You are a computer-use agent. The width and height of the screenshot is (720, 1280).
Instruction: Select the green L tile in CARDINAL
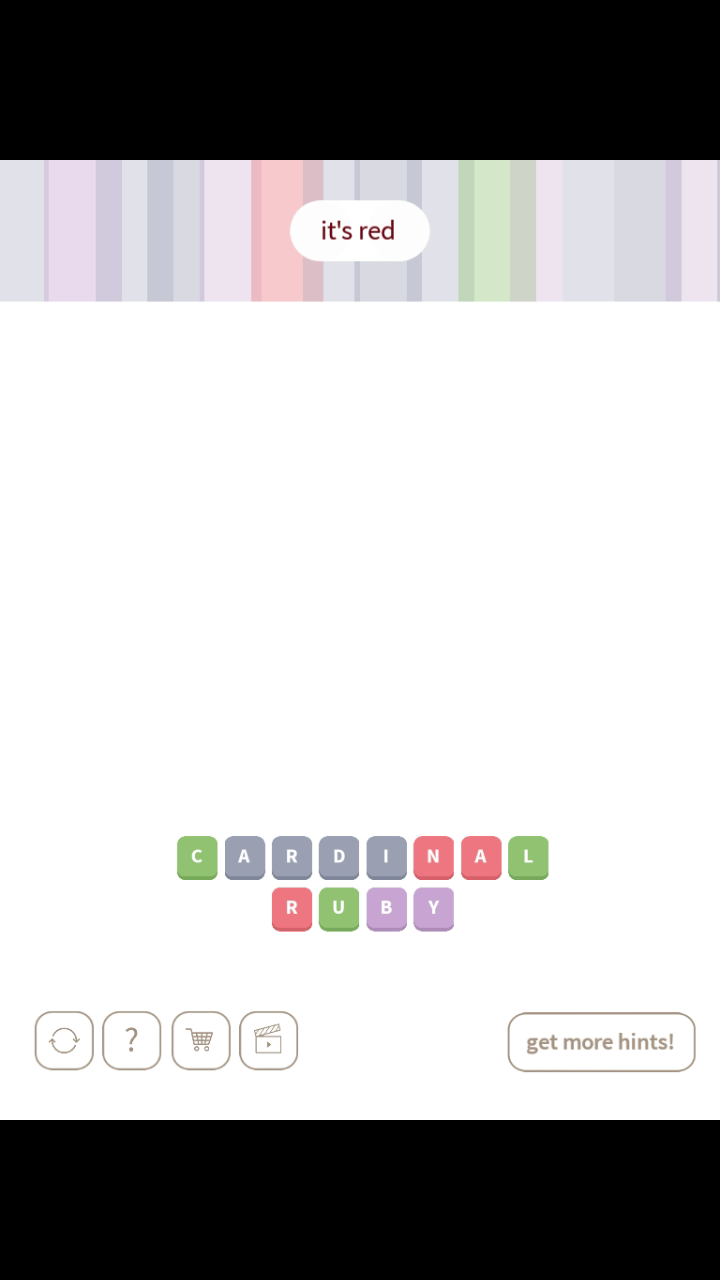(528, 857)
